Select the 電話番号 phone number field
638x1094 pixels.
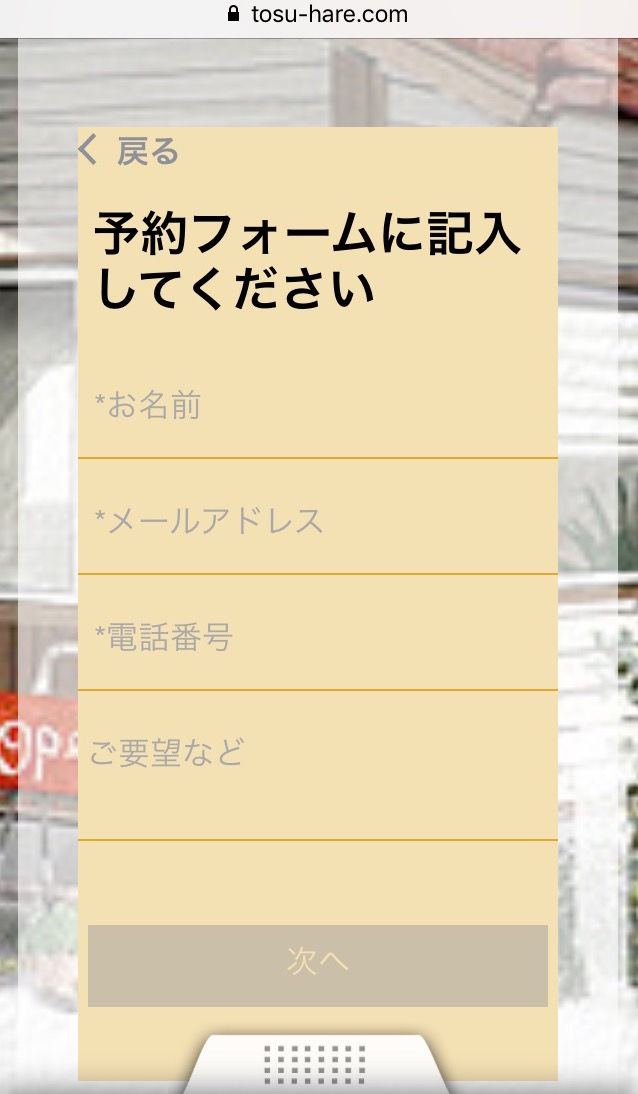pyautogui.click(x=318, y=634)
